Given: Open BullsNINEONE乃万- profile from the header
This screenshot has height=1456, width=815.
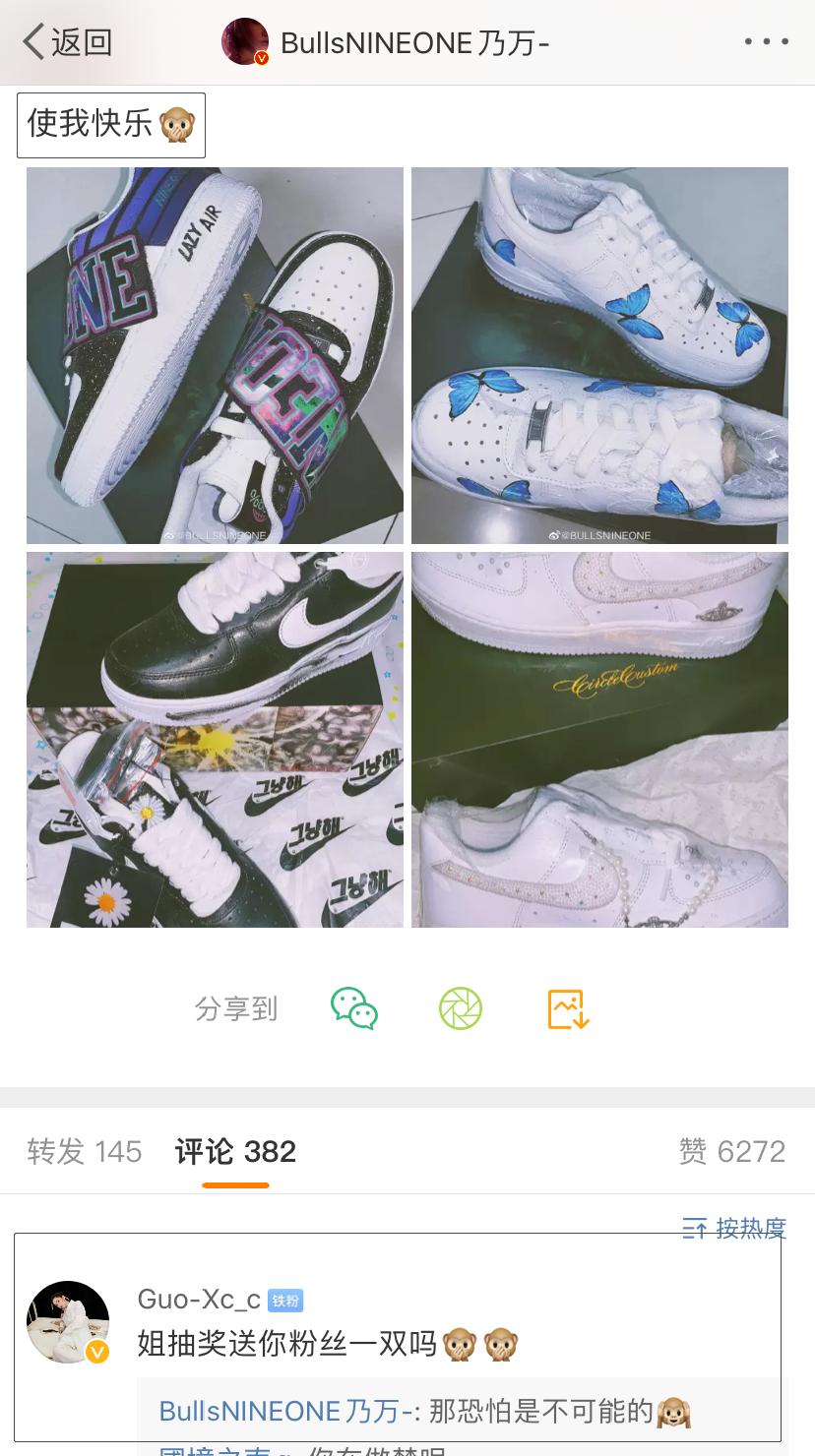Looking at the screenshot, I should tap(413, 42).
